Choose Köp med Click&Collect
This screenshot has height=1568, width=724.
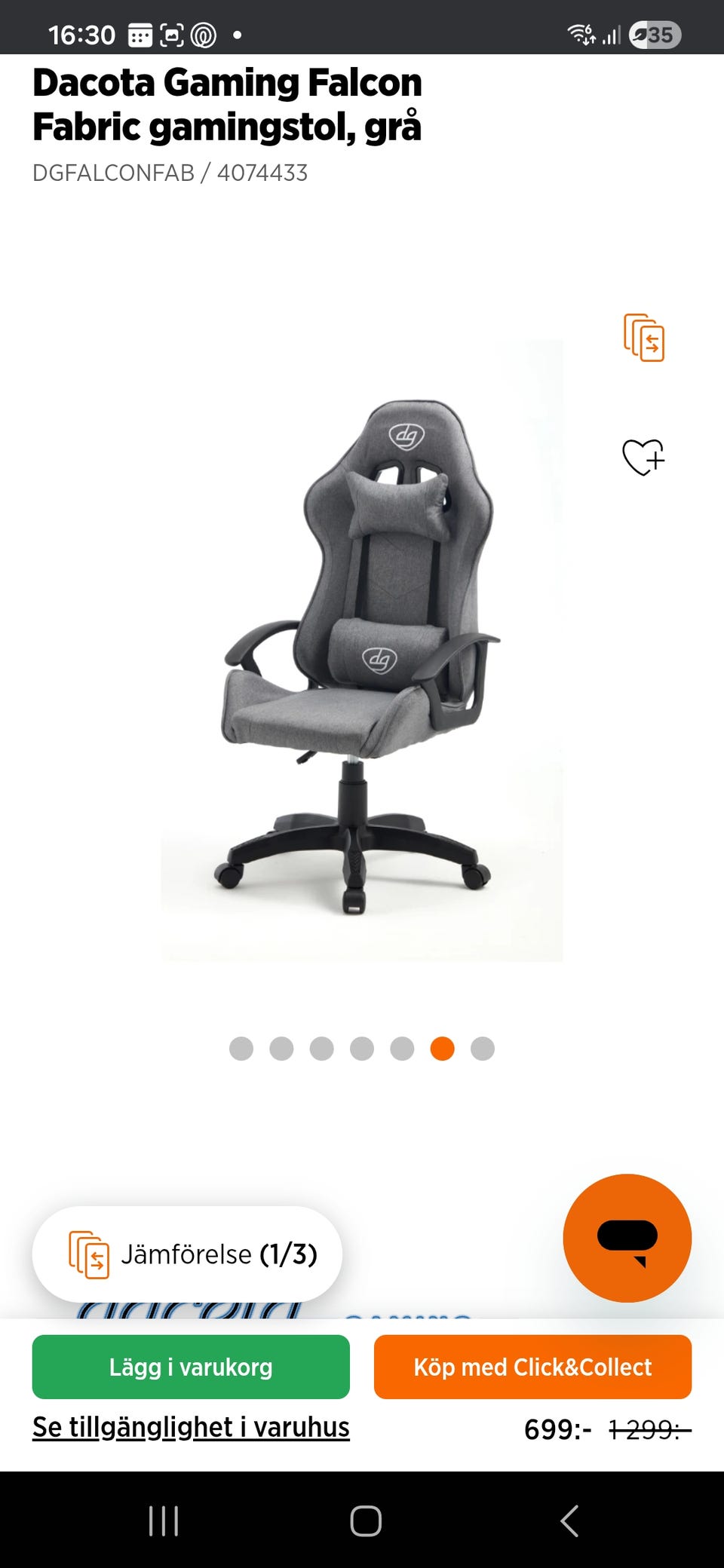click(532, 1367)
